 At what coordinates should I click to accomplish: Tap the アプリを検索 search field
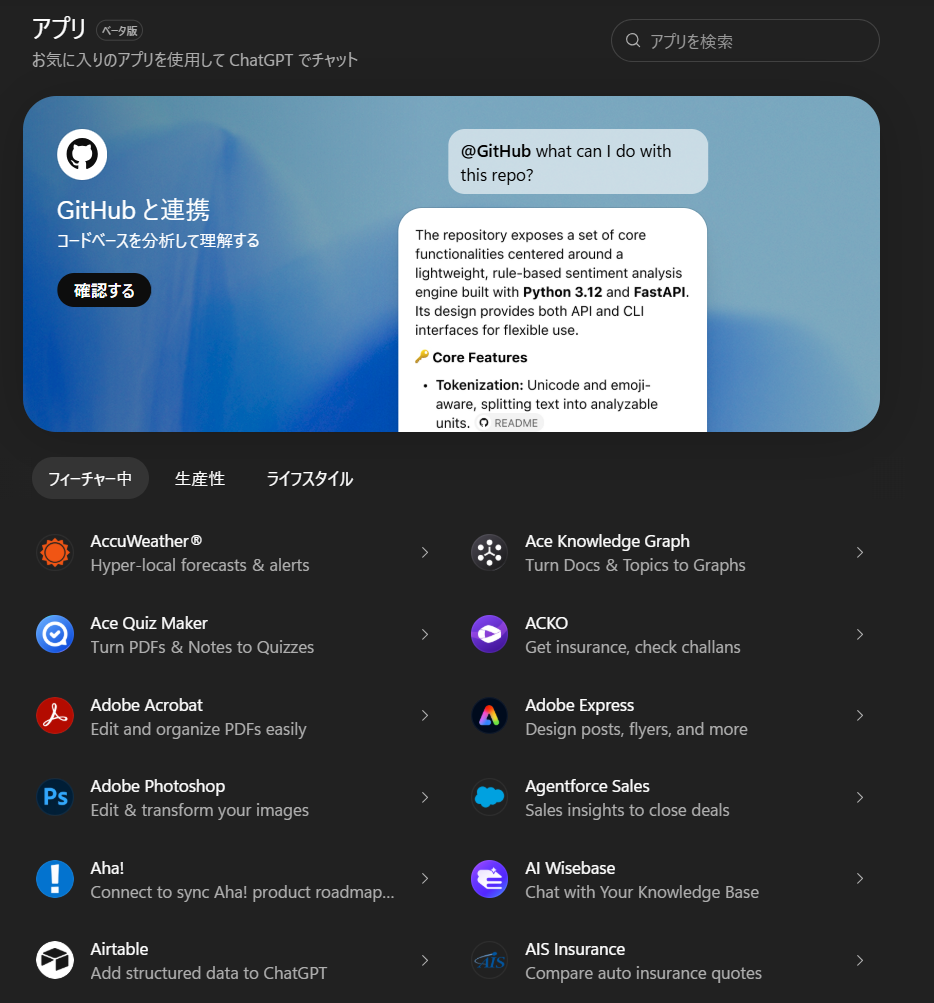pos(745,41)
